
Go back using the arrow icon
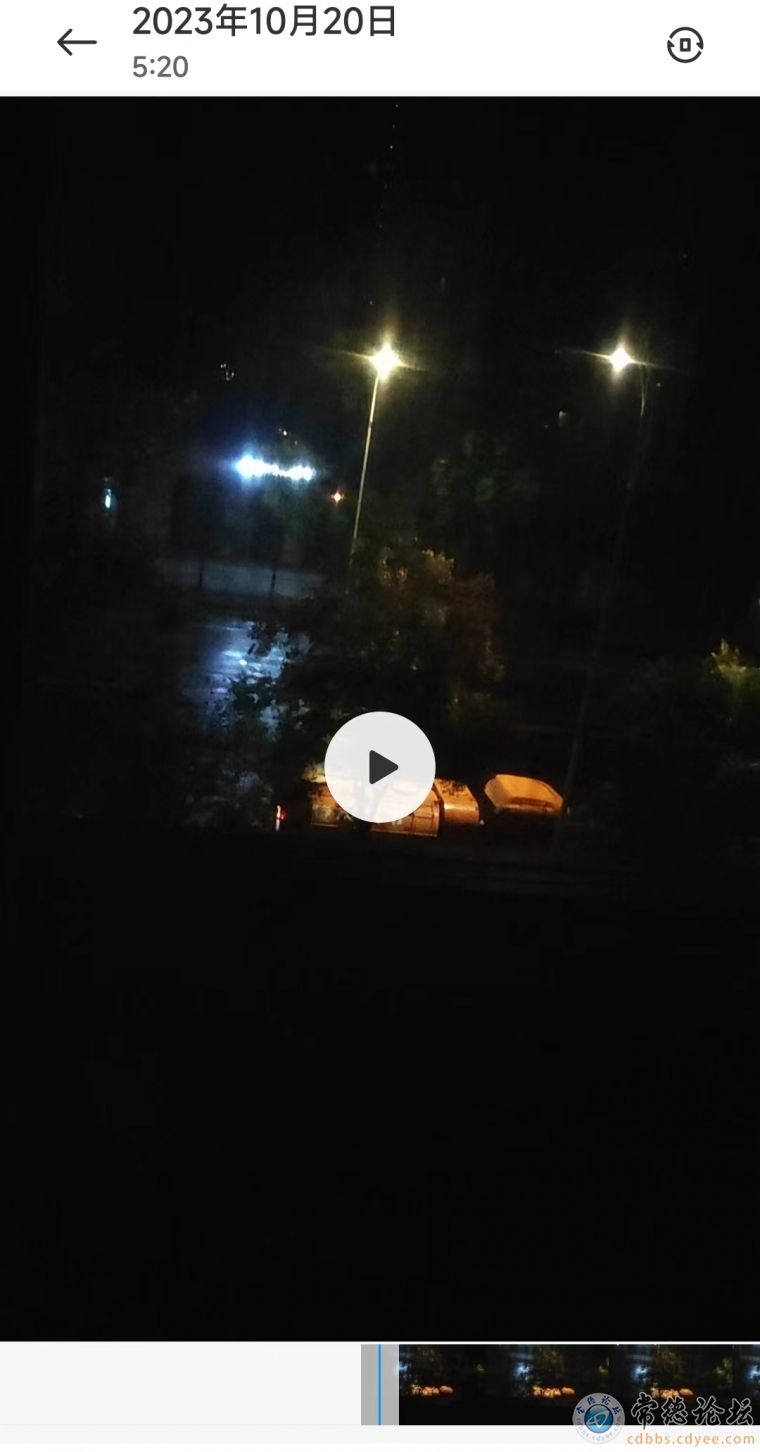[x=76, y=42]
